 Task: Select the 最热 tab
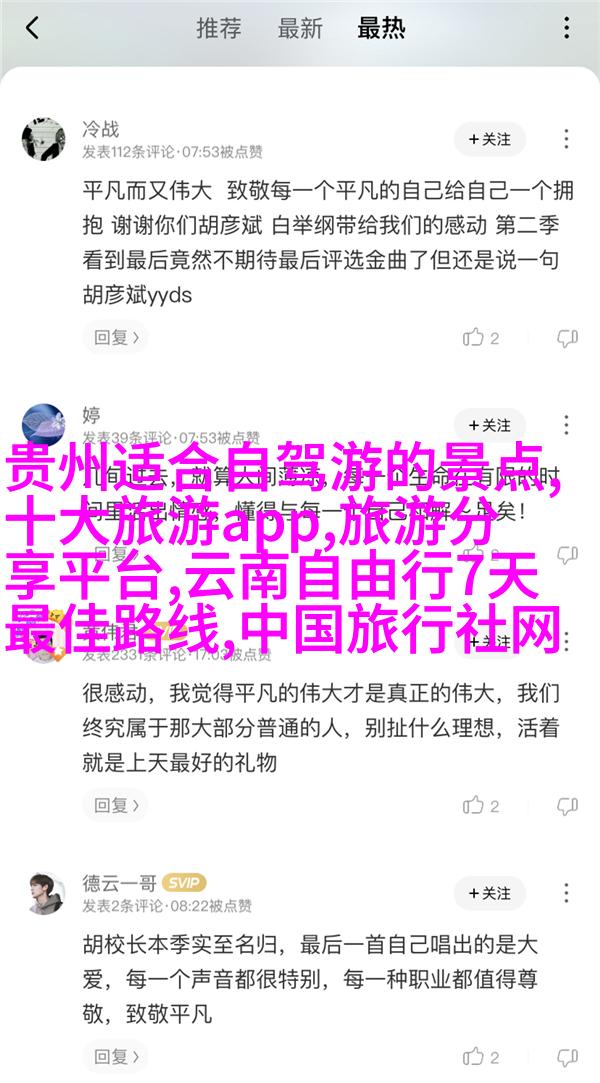coord(381,29)
